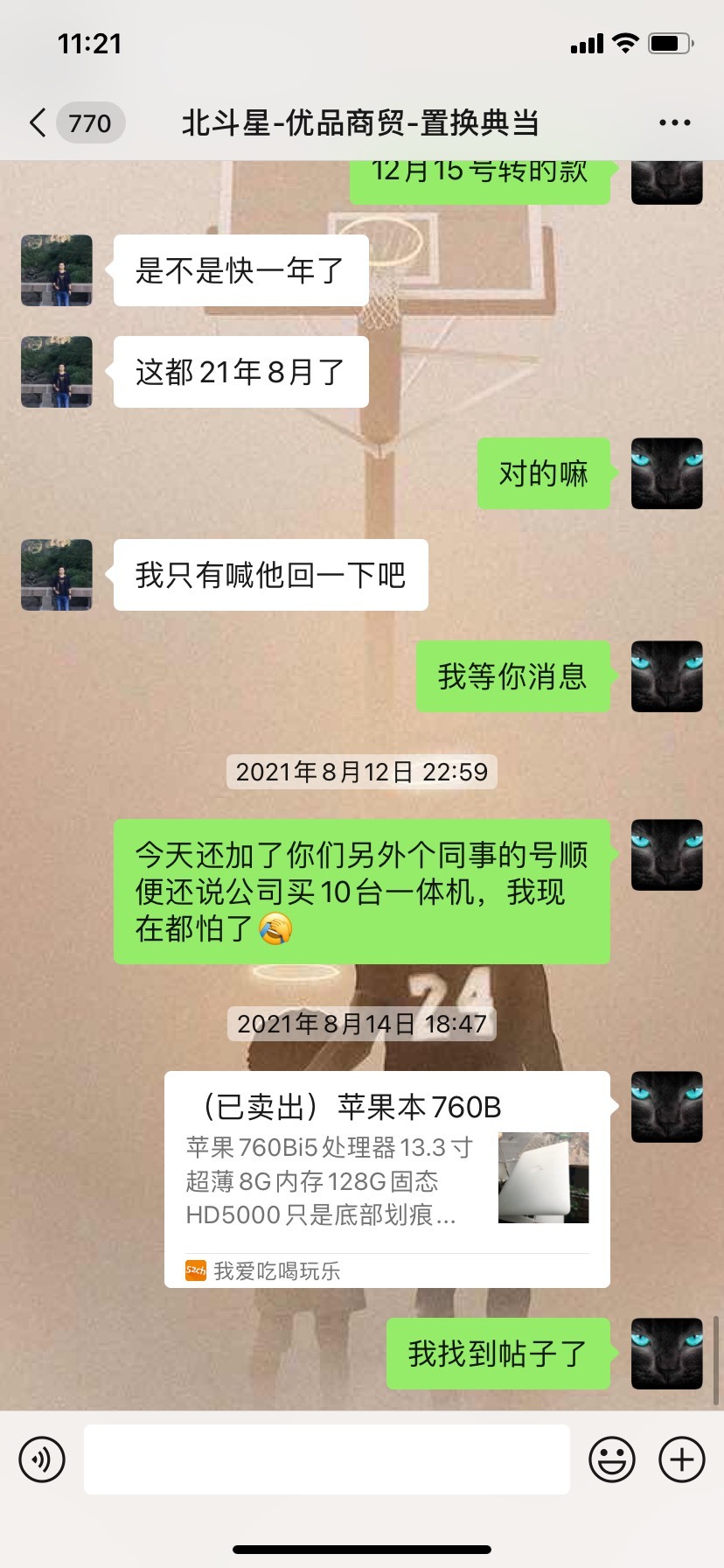Image resolution: width=724 pixels, height=1568 pixels.
Task: Open my cat avatar next to 我等你消息
Action: point(667,676)
